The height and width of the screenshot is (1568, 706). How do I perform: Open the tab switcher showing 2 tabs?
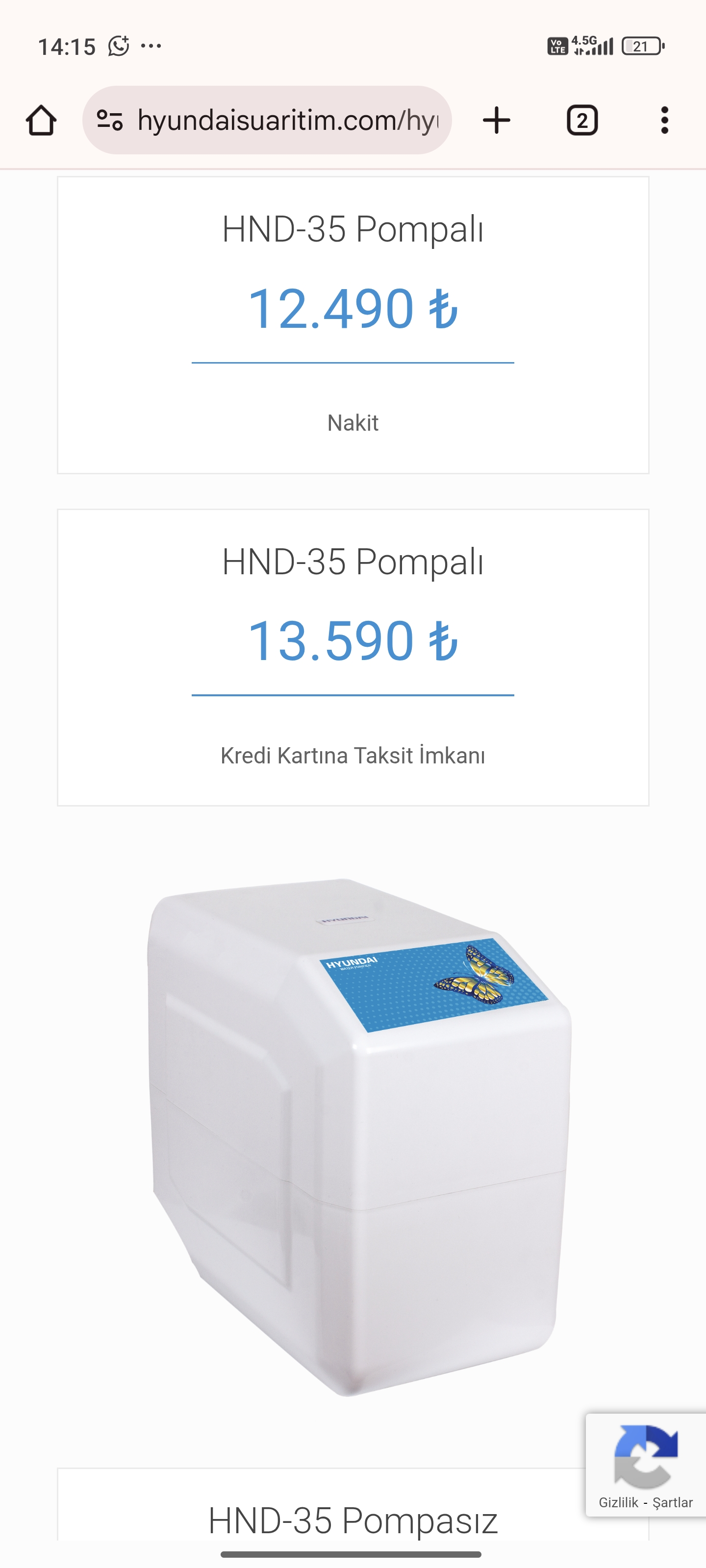(582, 120)
